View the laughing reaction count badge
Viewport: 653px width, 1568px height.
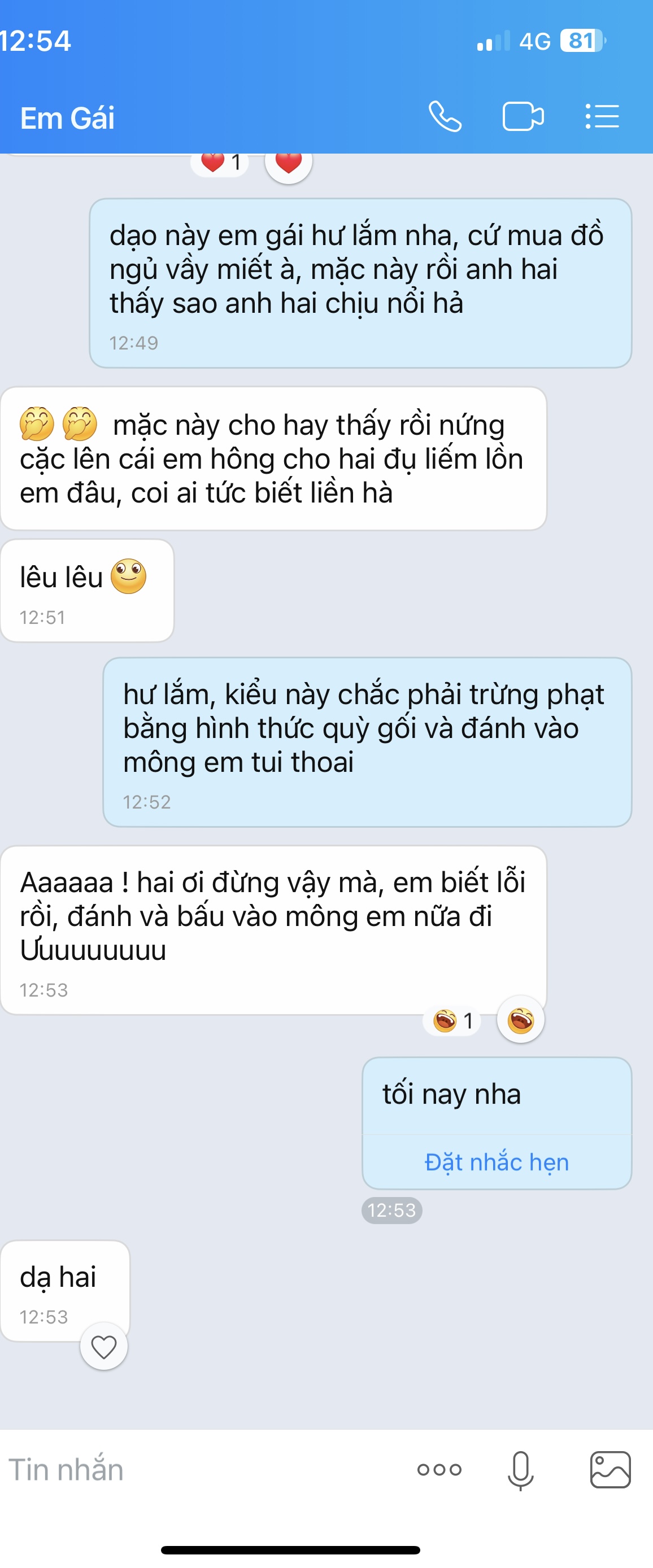452,1020
